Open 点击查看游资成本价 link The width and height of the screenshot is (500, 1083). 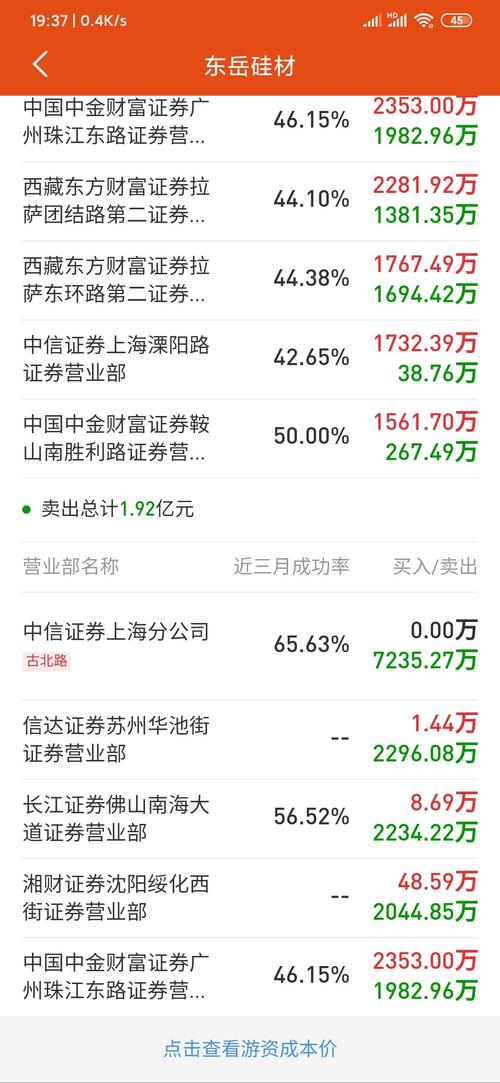coord(250,1048)
